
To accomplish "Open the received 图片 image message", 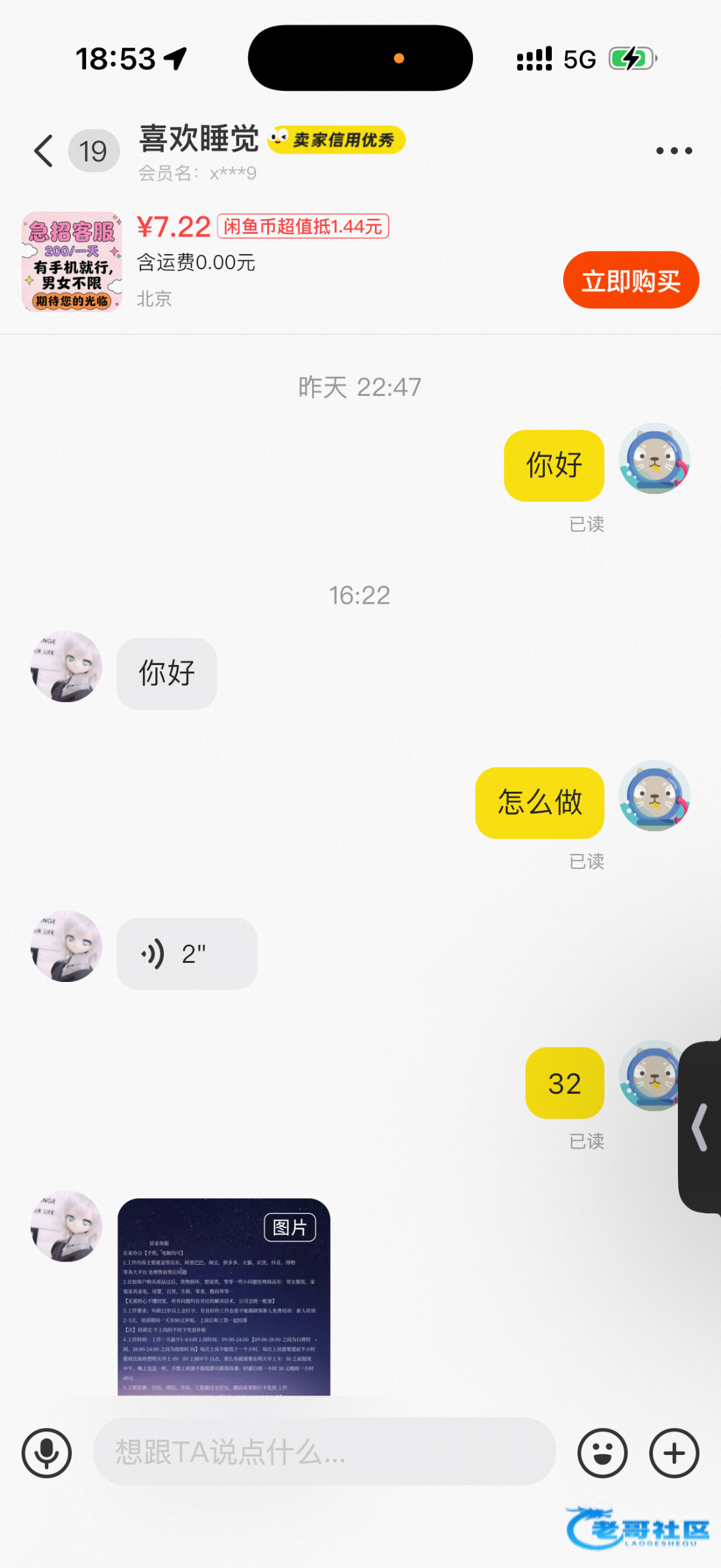I will pyautogui.click(x=223, y=1296).
